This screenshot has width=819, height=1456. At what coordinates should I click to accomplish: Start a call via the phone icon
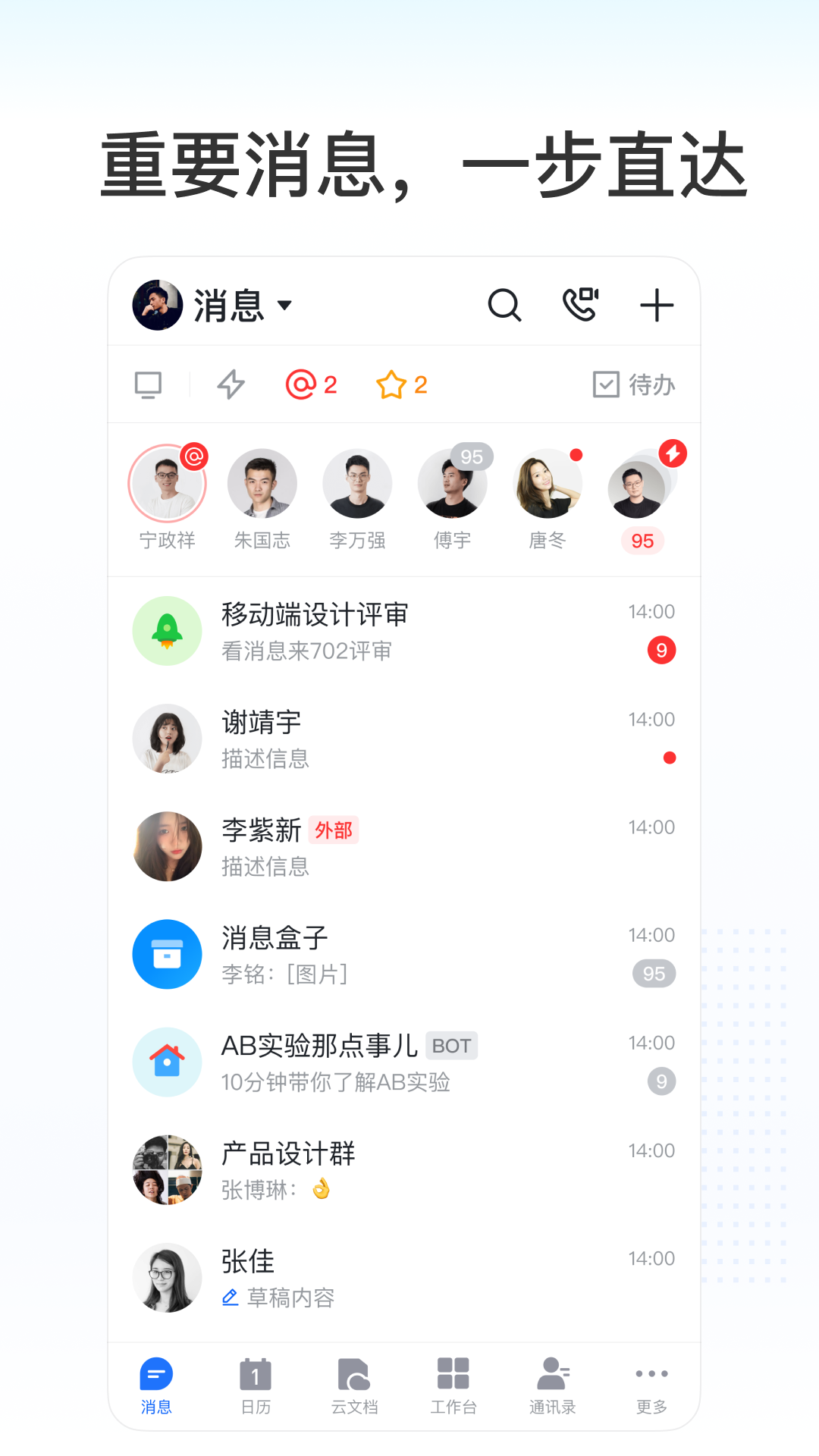pyautogui.click(x=581, y=306)
